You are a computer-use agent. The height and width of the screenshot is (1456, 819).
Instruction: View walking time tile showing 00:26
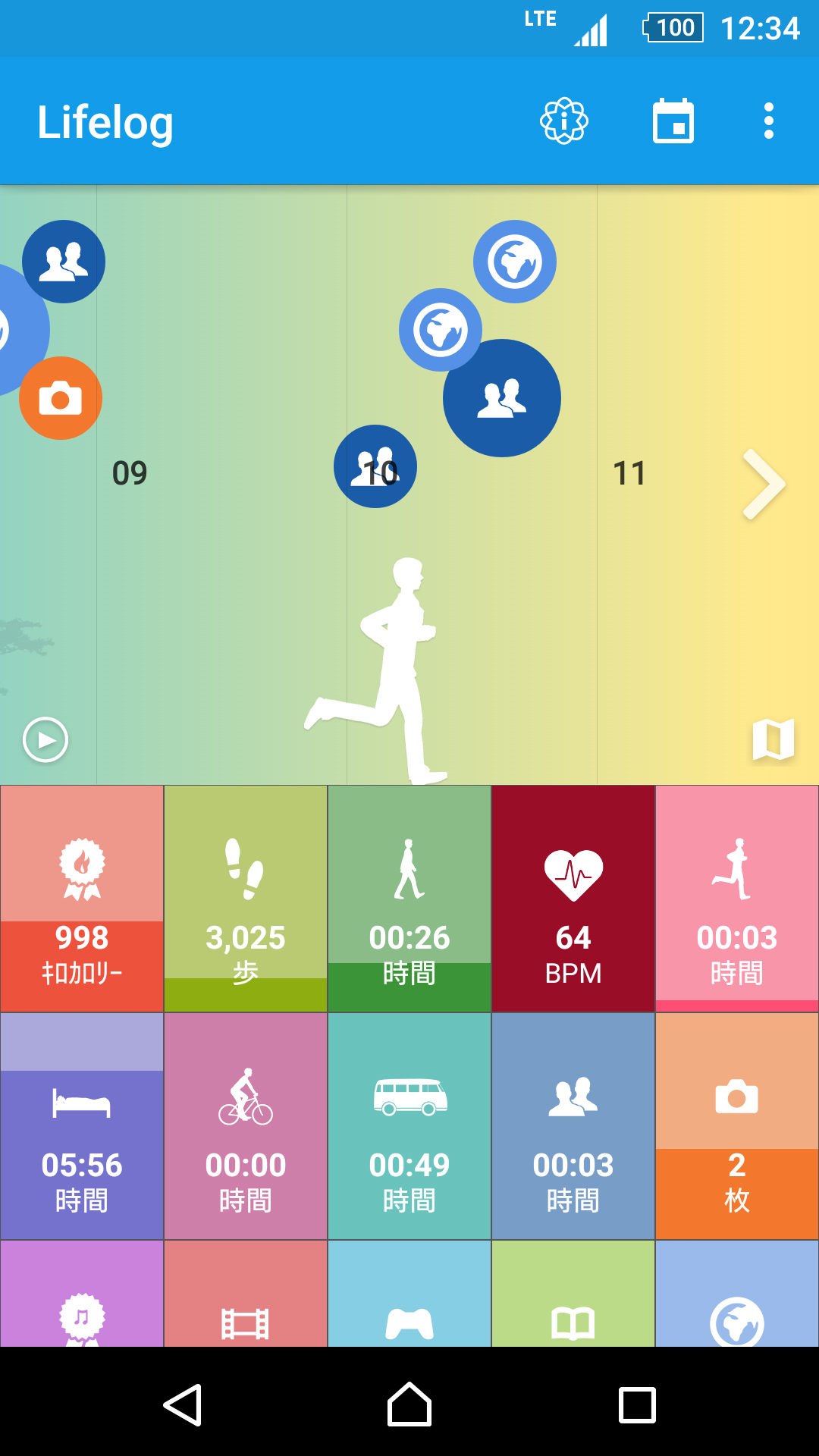coord(409,899)
